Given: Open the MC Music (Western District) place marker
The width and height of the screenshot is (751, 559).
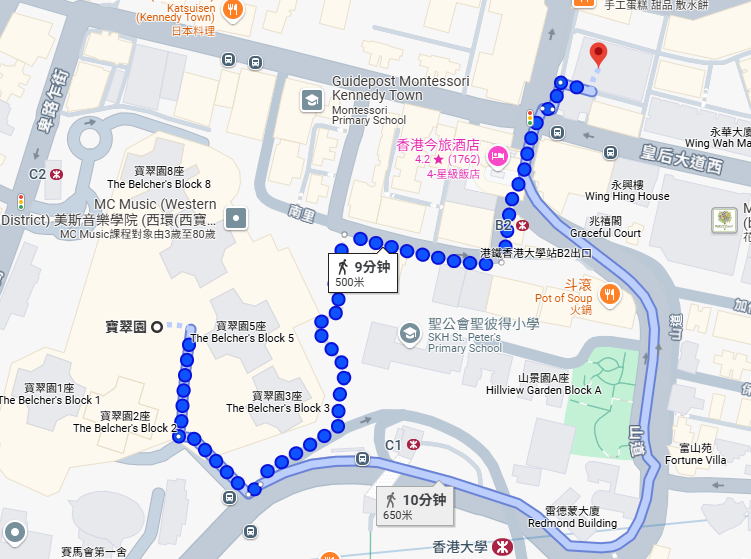Looking at the screenshot, I should [236, 217].
